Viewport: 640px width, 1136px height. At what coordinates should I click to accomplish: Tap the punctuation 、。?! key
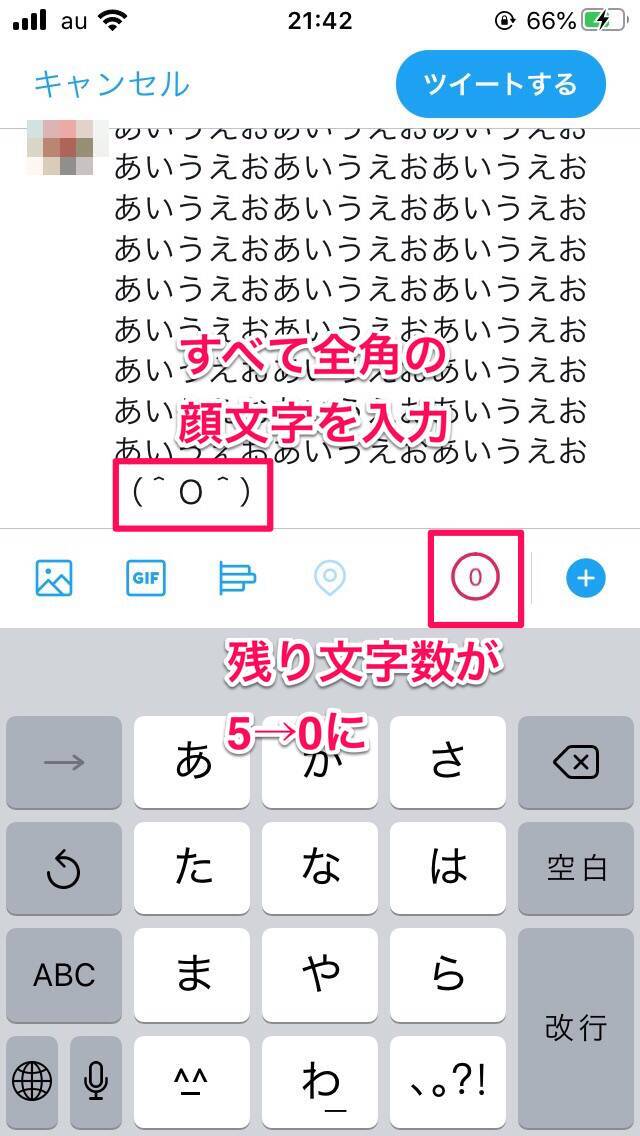448,1081
